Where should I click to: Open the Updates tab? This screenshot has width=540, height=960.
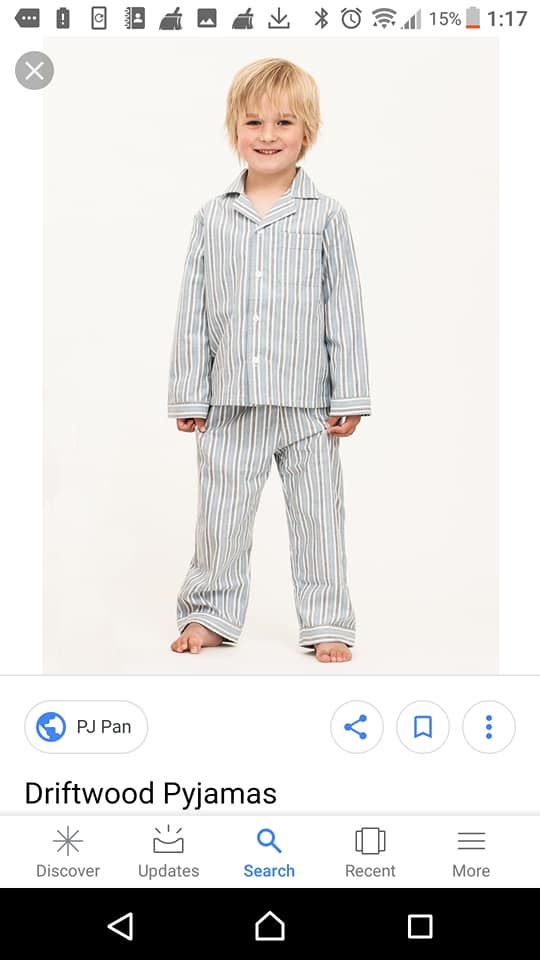click(x=168, y=852)
